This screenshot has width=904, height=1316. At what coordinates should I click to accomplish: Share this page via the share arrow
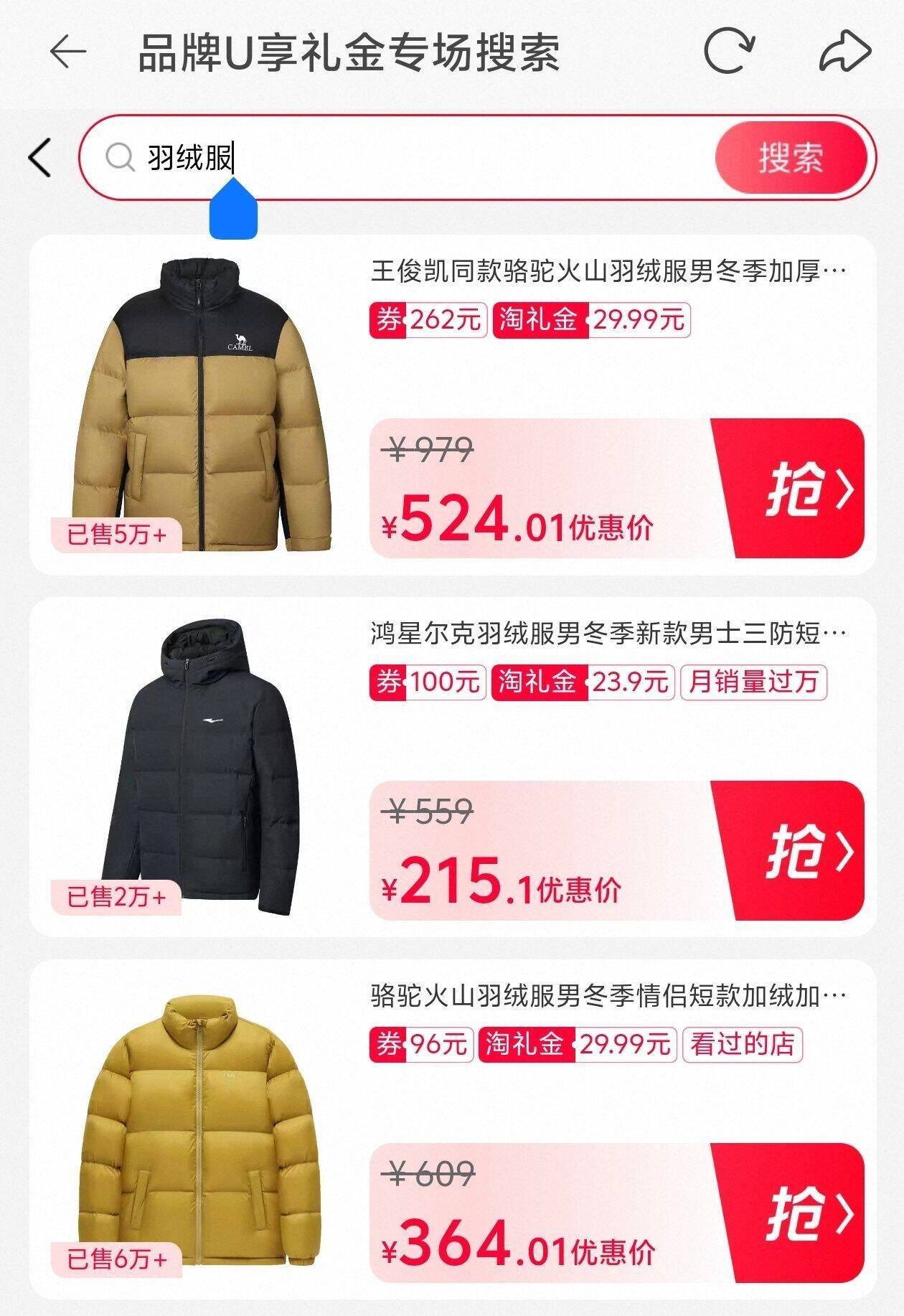point(845,51)
